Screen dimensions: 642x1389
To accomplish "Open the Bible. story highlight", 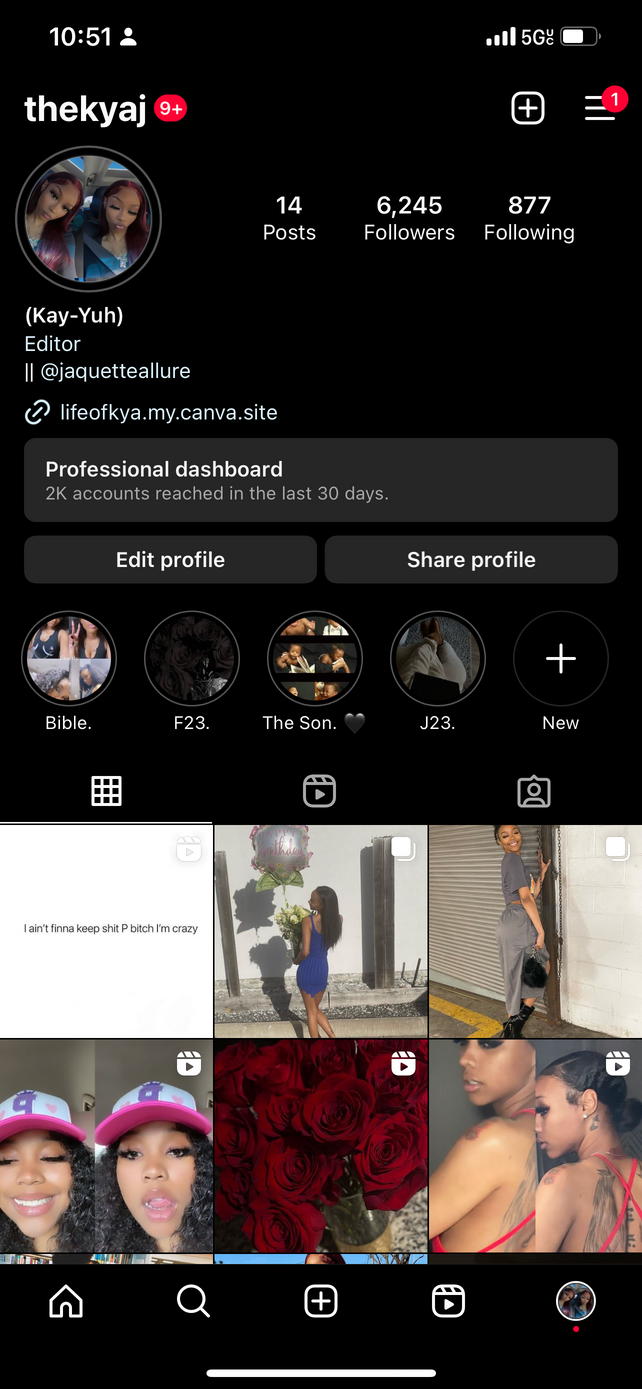I will pos(69,659).
